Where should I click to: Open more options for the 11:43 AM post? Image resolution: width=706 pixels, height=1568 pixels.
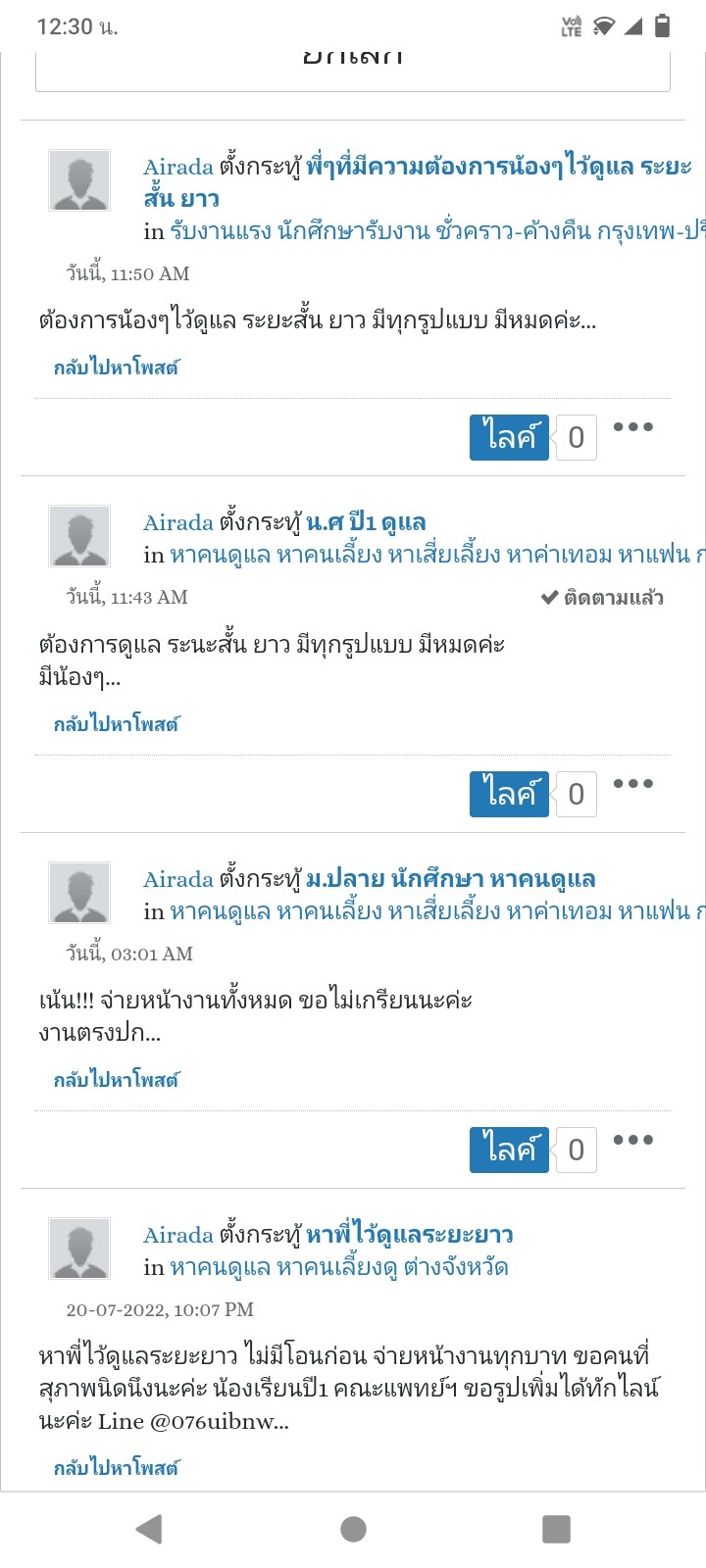[633, 784]
